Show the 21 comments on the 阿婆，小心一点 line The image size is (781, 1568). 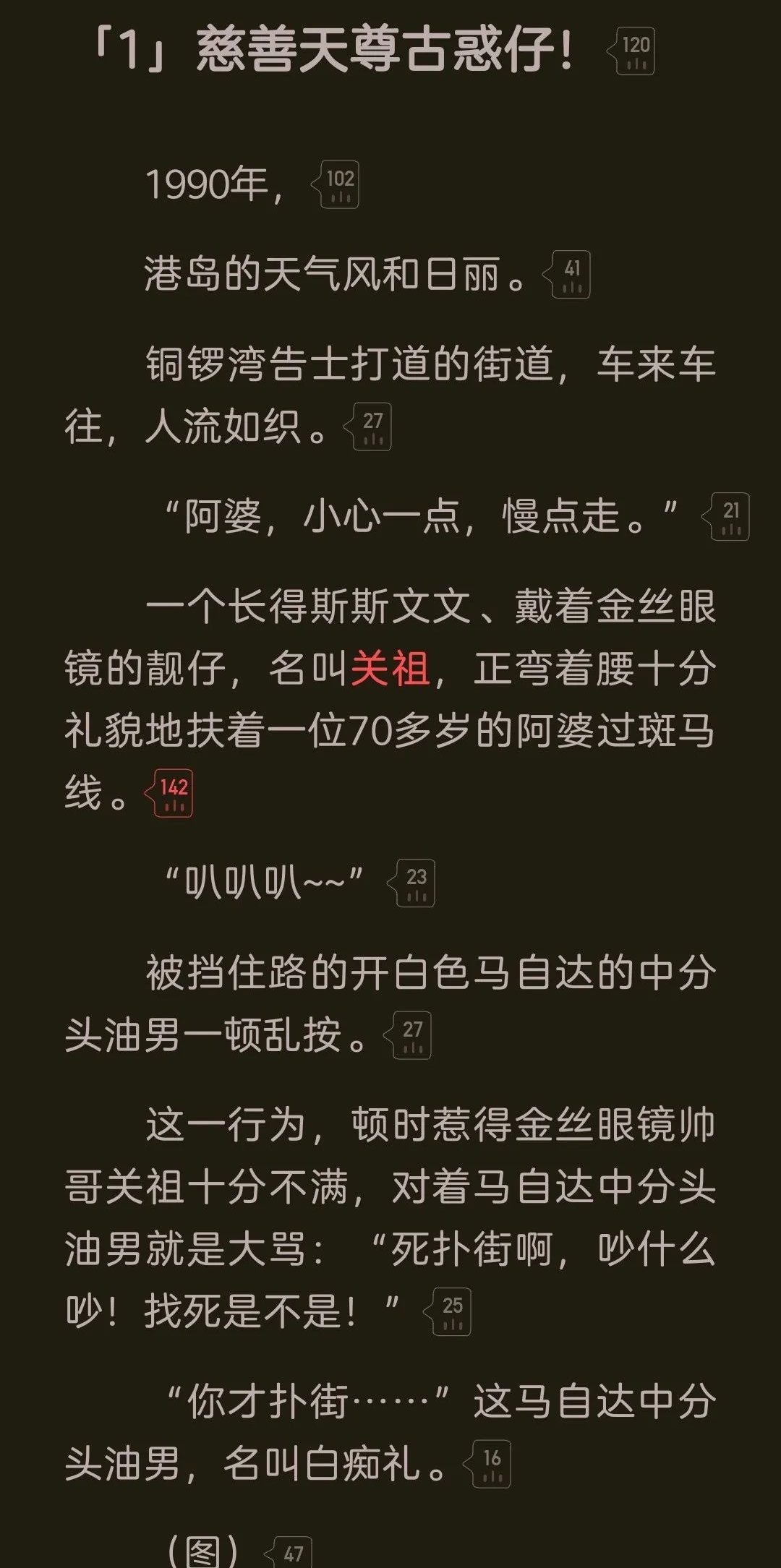coord(730,518)
